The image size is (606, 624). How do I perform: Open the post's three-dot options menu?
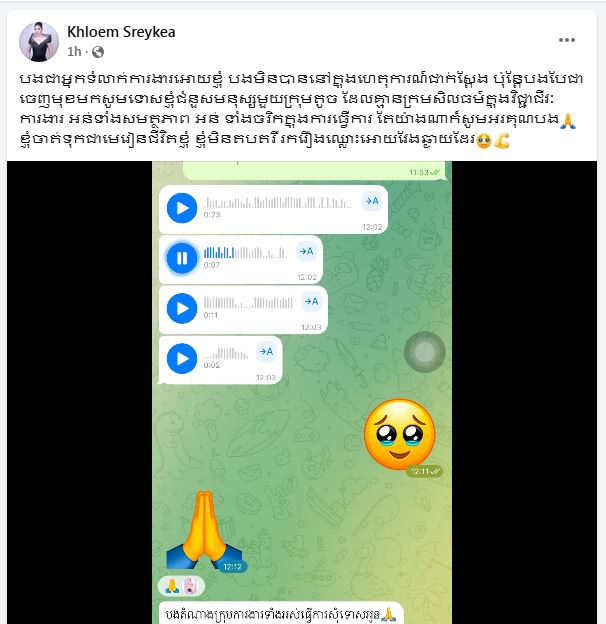pos(567,40)
